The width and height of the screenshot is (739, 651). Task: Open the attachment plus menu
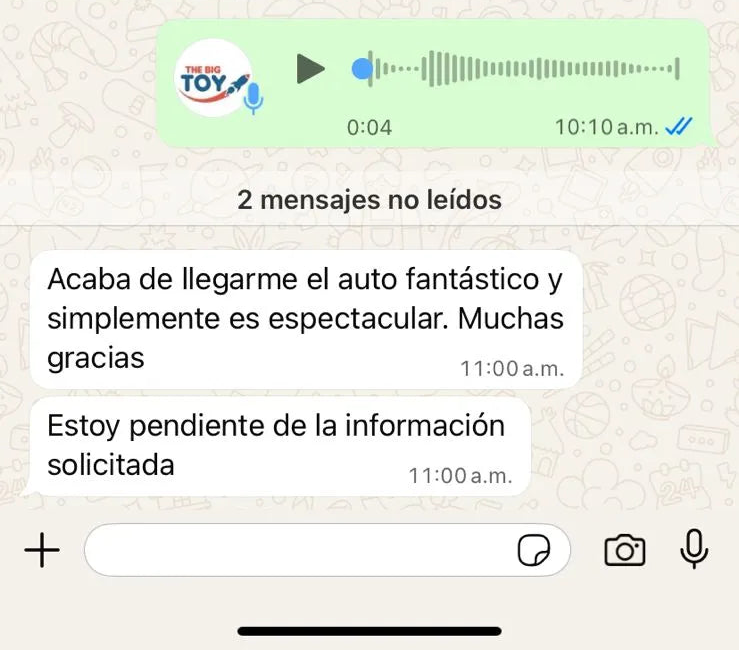(x=42, y=550)
